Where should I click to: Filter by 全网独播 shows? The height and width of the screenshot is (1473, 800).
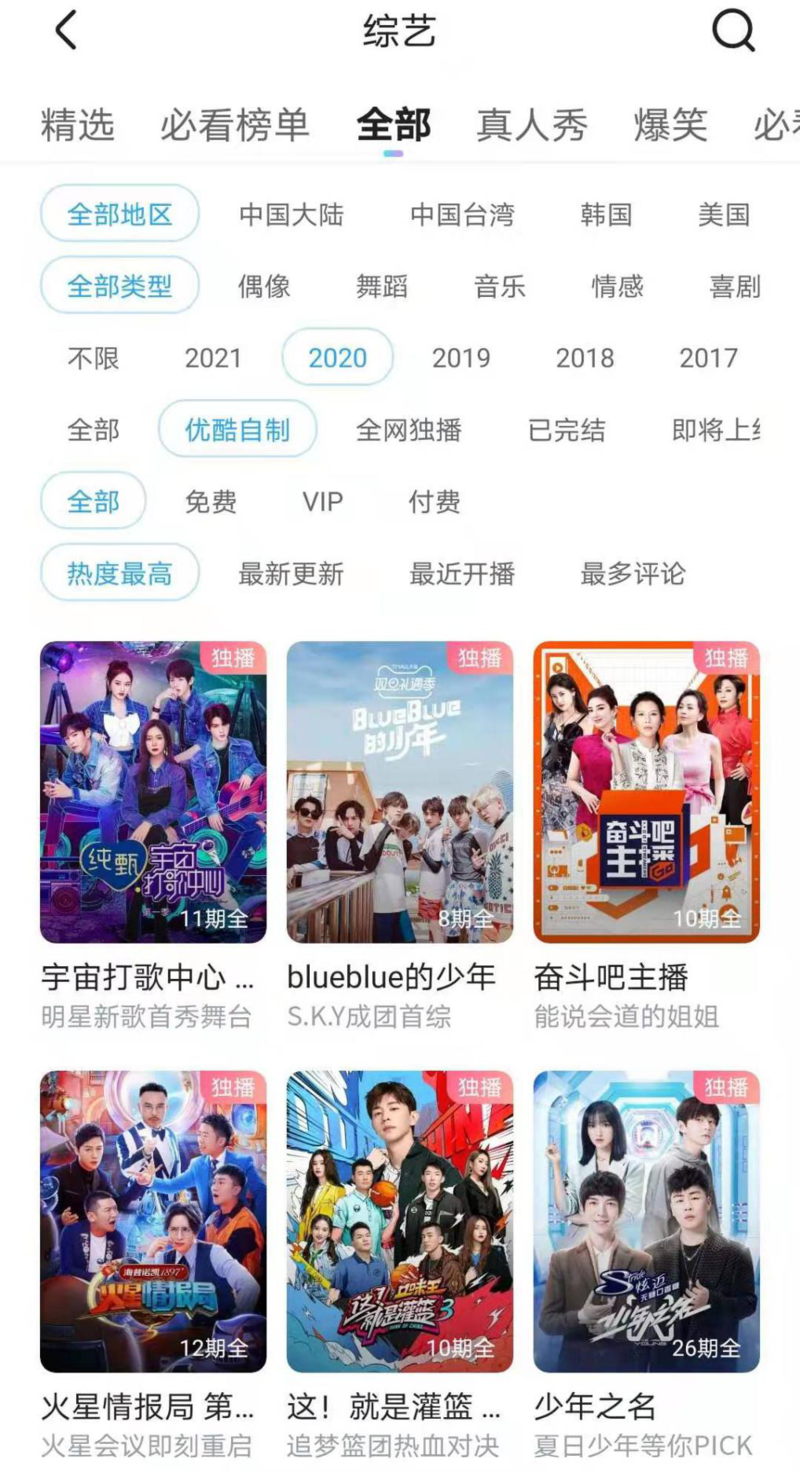click(409, 430)
